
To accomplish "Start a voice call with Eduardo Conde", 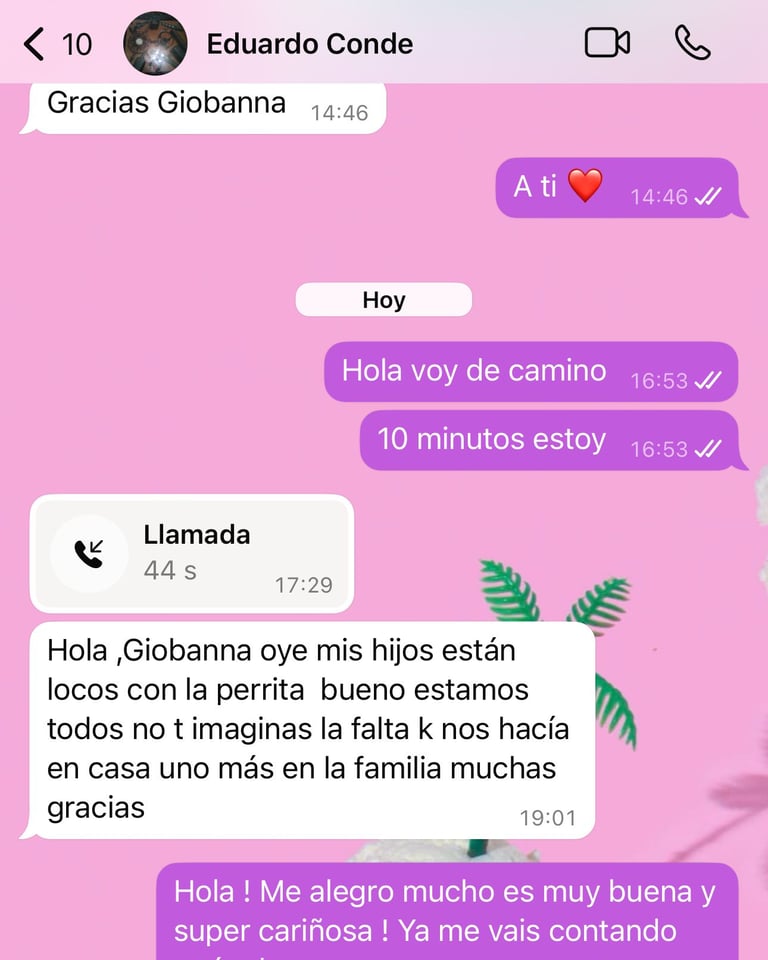I will (x=692, y=43).
